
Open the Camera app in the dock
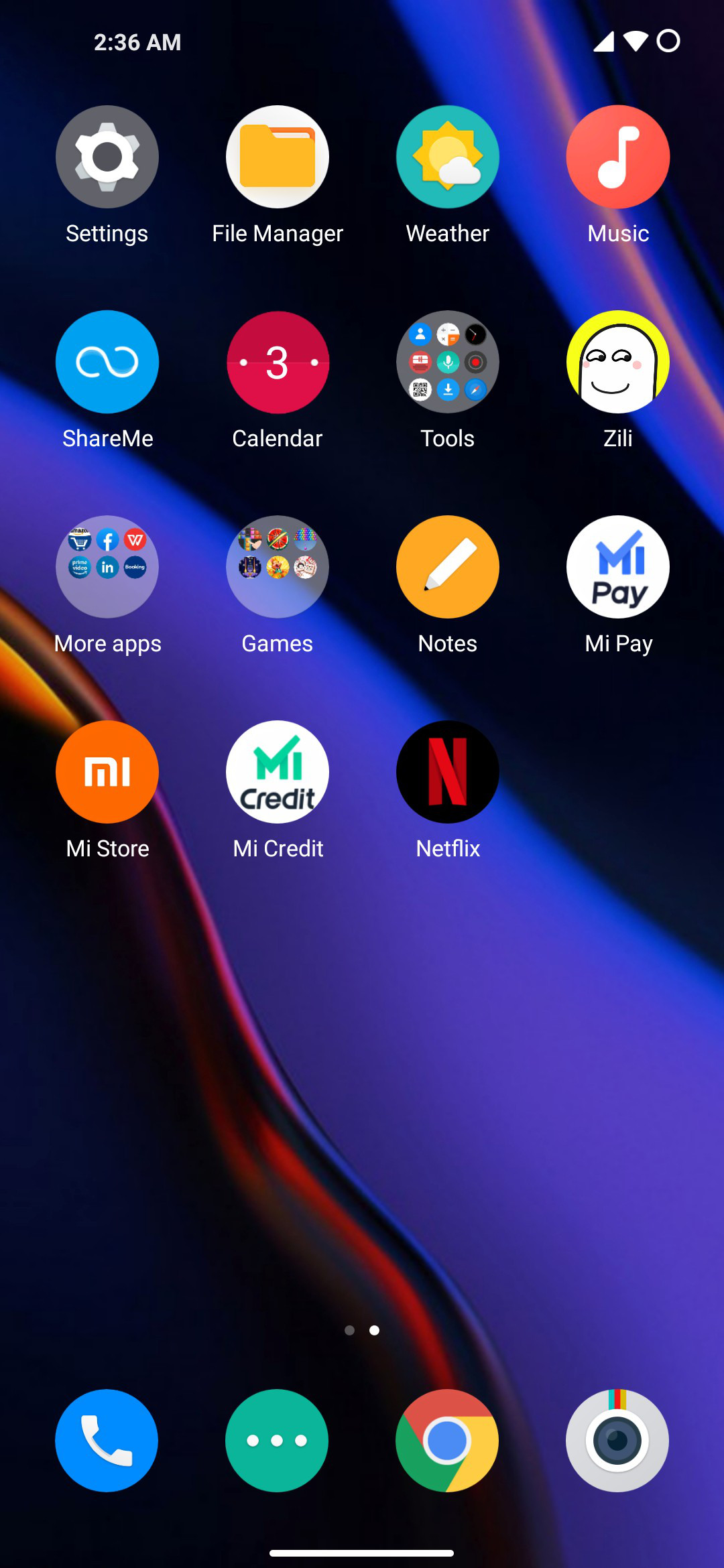617,1441
